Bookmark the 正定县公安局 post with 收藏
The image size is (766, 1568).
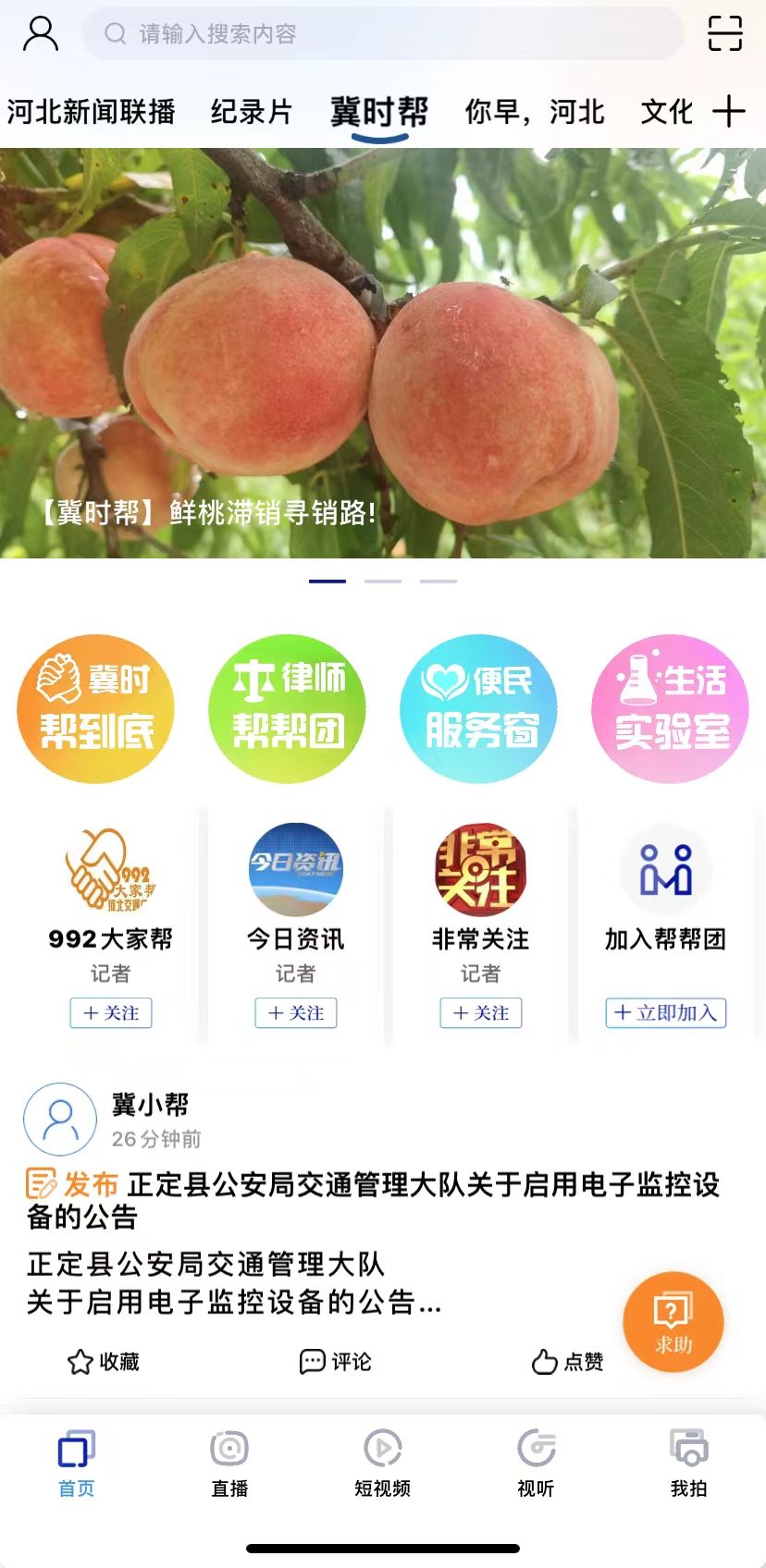click(104, 1362)
